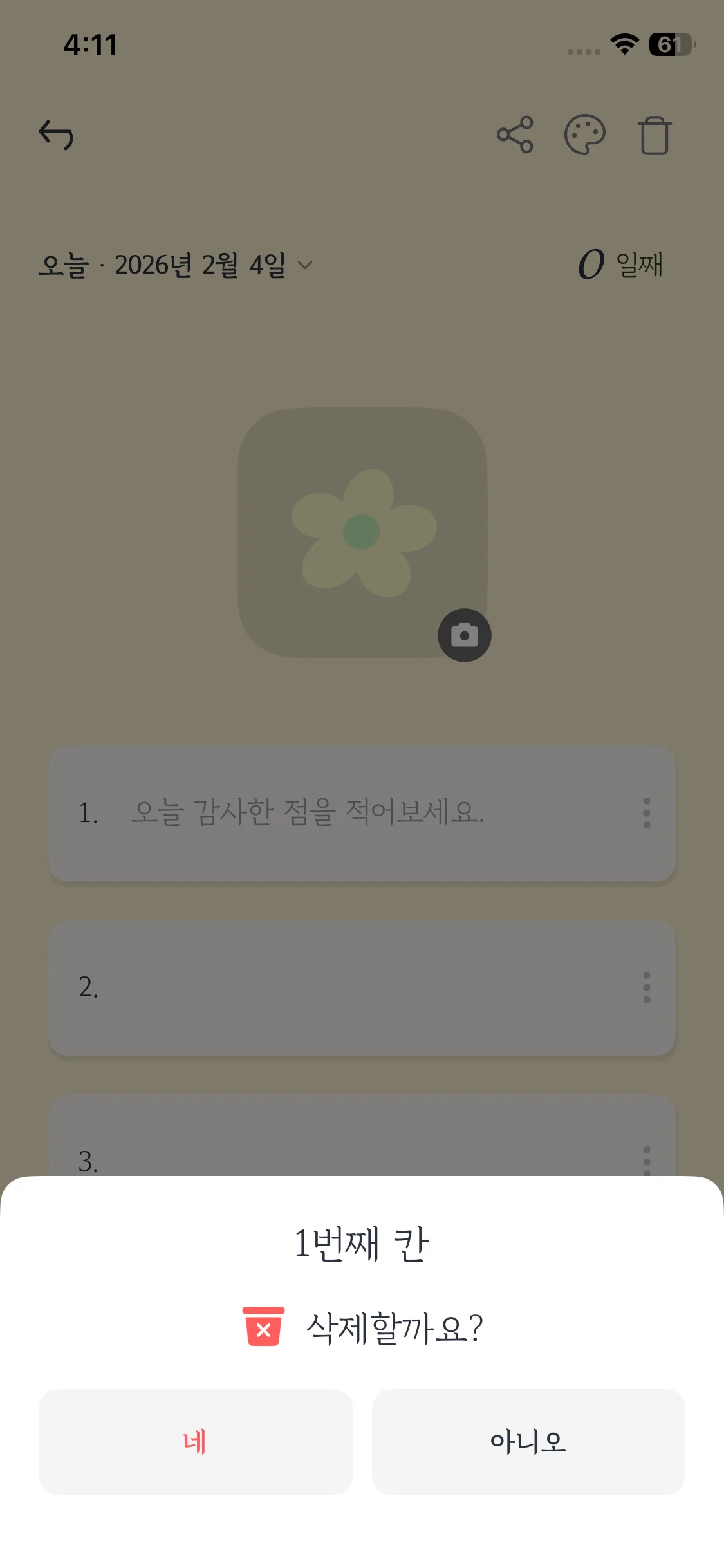Image resolution: width=724 pixels, height=1568 pixels.
Task: Cancel deletion with 아니오
Action: (x=528, y=1442)
